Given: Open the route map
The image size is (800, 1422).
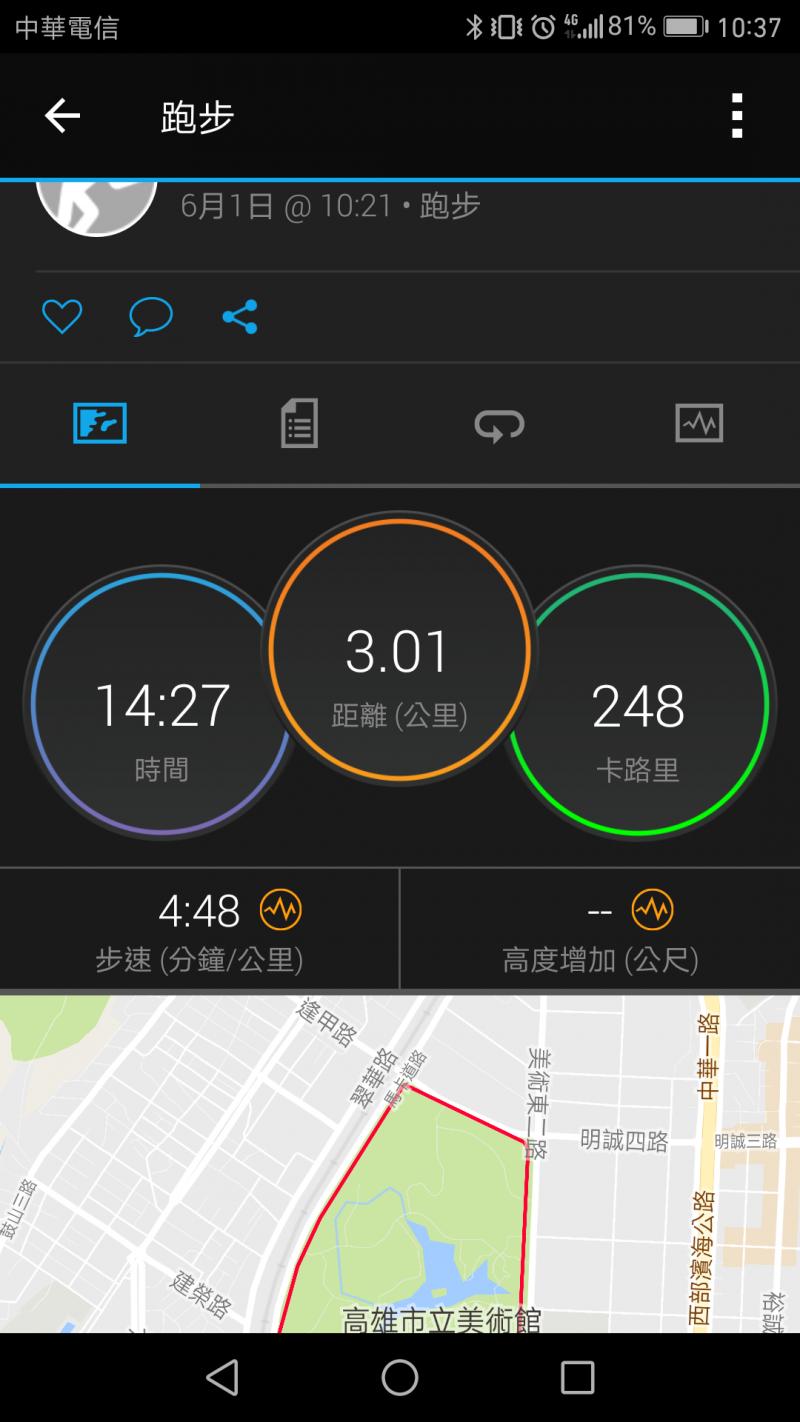Looking at the screenshot, I should 400,1165.
